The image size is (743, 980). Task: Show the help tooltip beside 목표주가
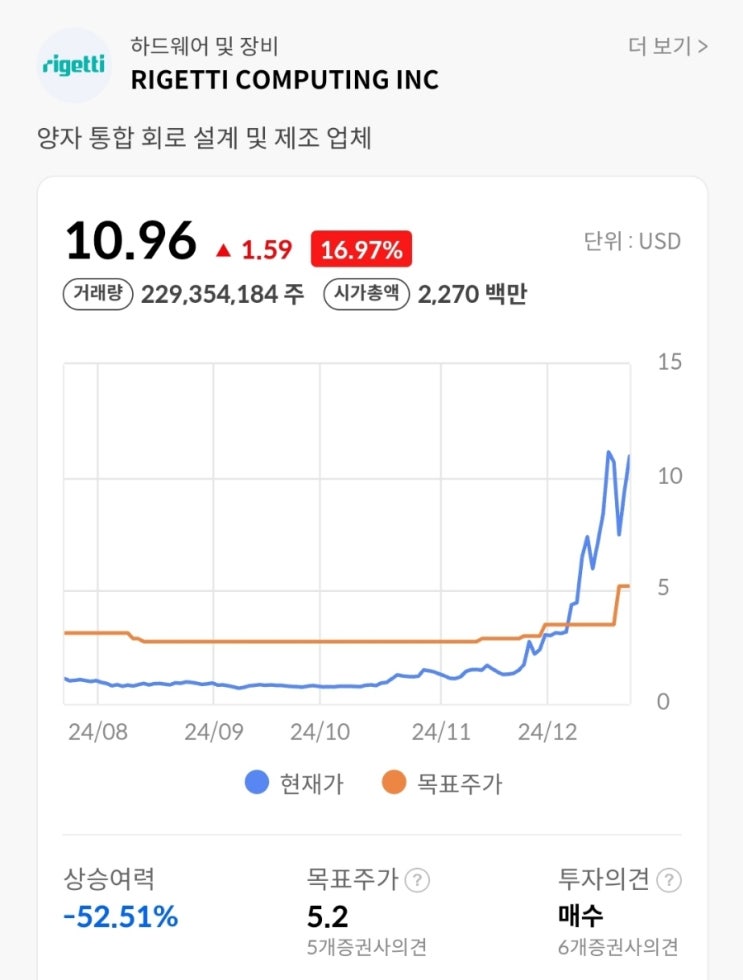419,880
